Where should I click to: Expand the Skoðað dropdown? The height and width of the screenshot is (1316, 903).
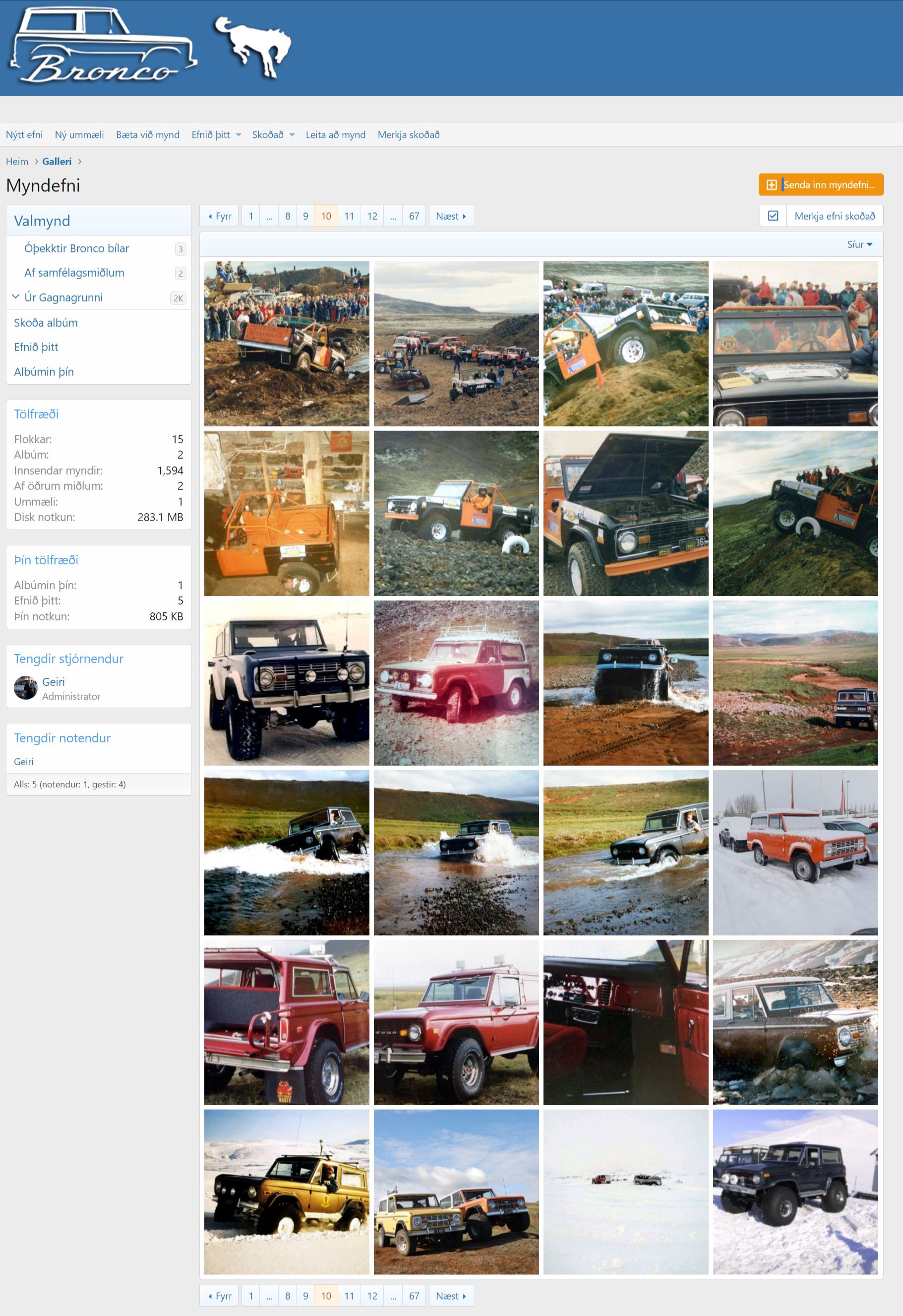[273, 135]
